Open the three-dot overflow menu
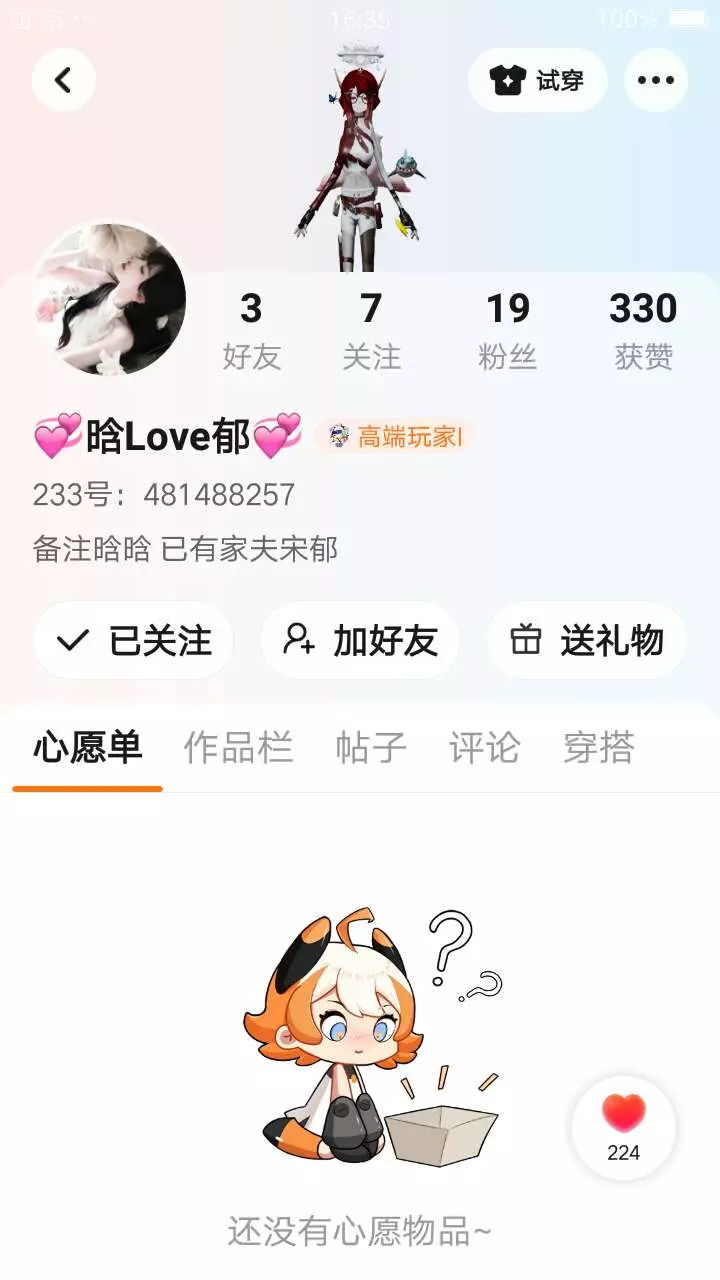 656,80
